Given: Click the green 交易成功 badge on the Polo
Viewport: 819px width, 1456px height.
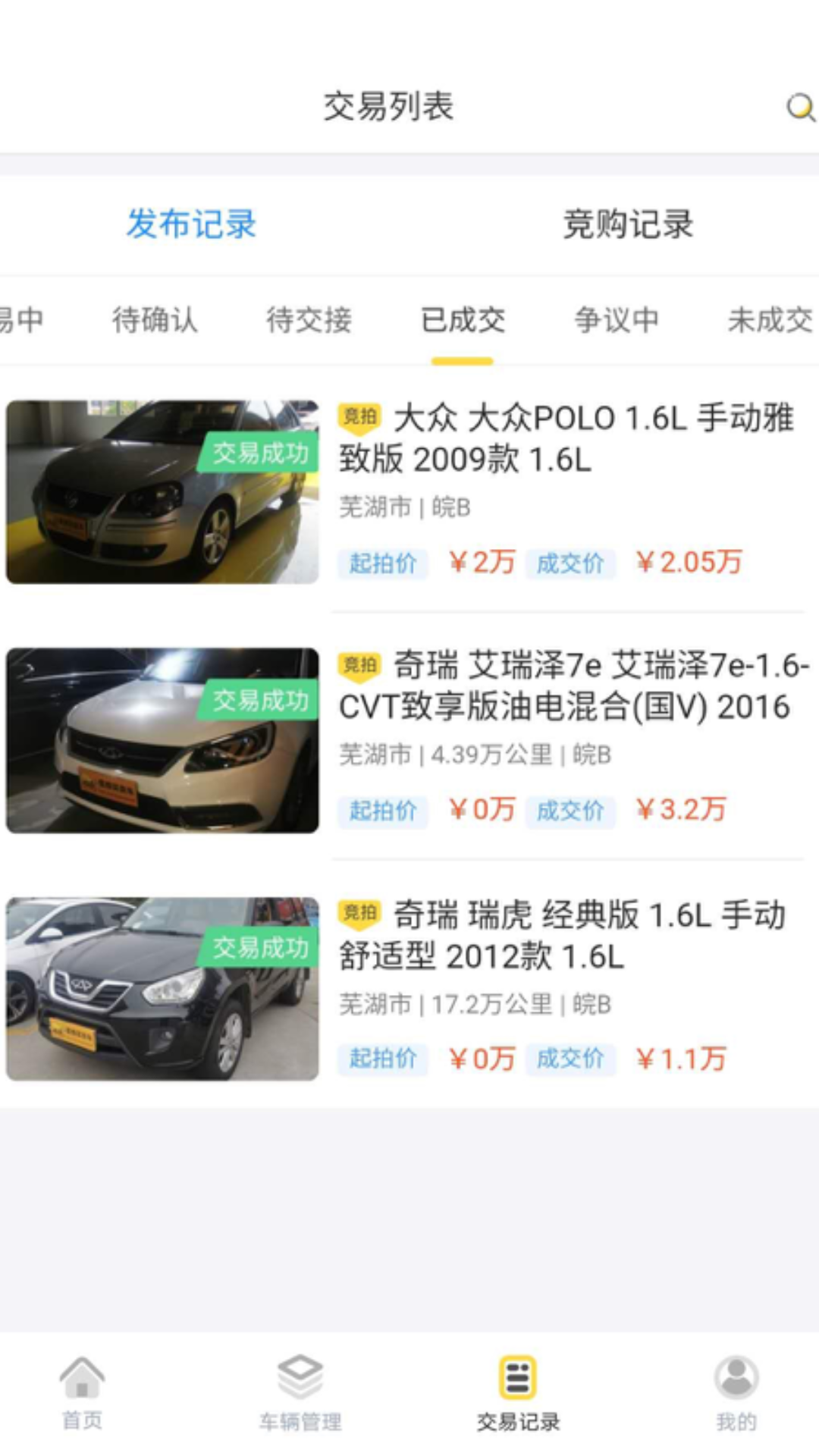Looking at the screenshot, I should 262,453.
